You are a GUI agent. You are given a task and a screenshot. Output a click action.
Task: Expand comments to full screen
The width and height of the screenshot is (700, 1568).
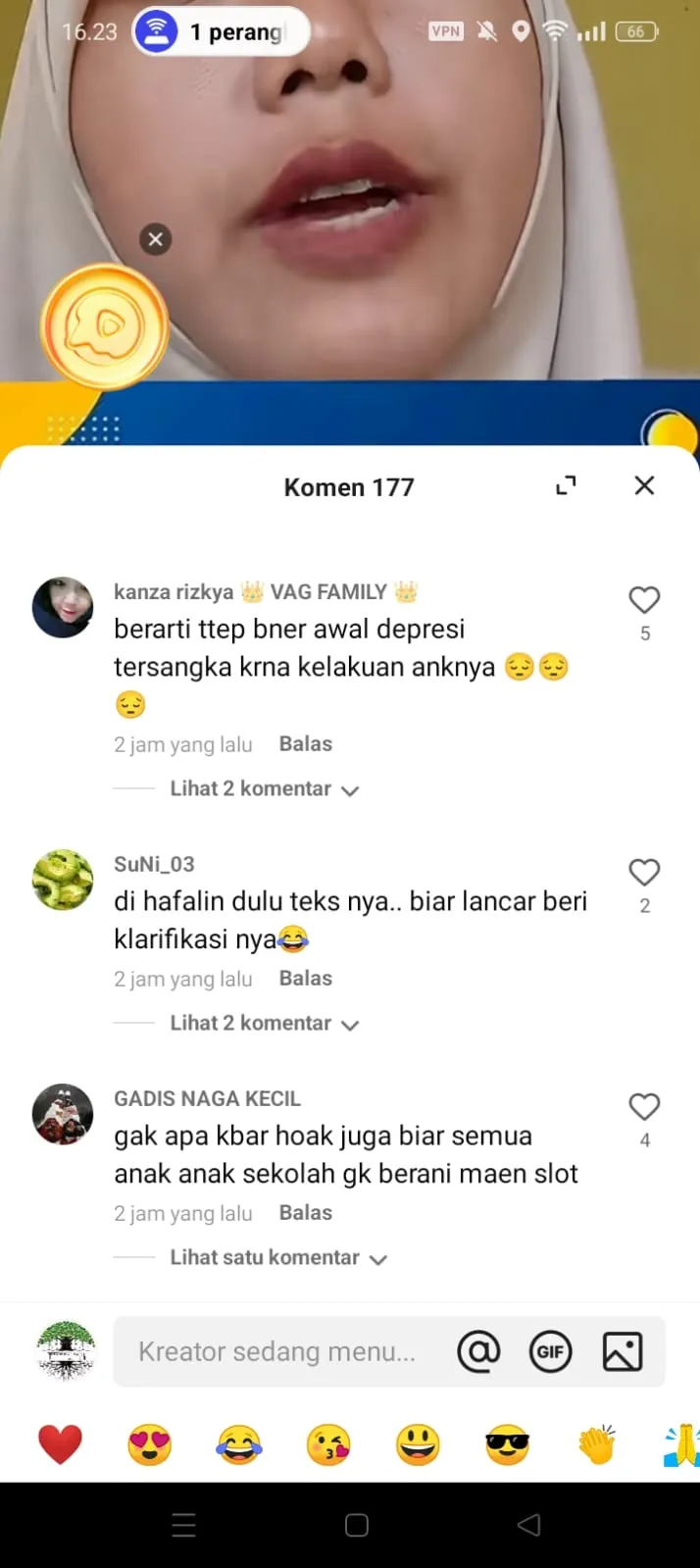tap(566, 485)
